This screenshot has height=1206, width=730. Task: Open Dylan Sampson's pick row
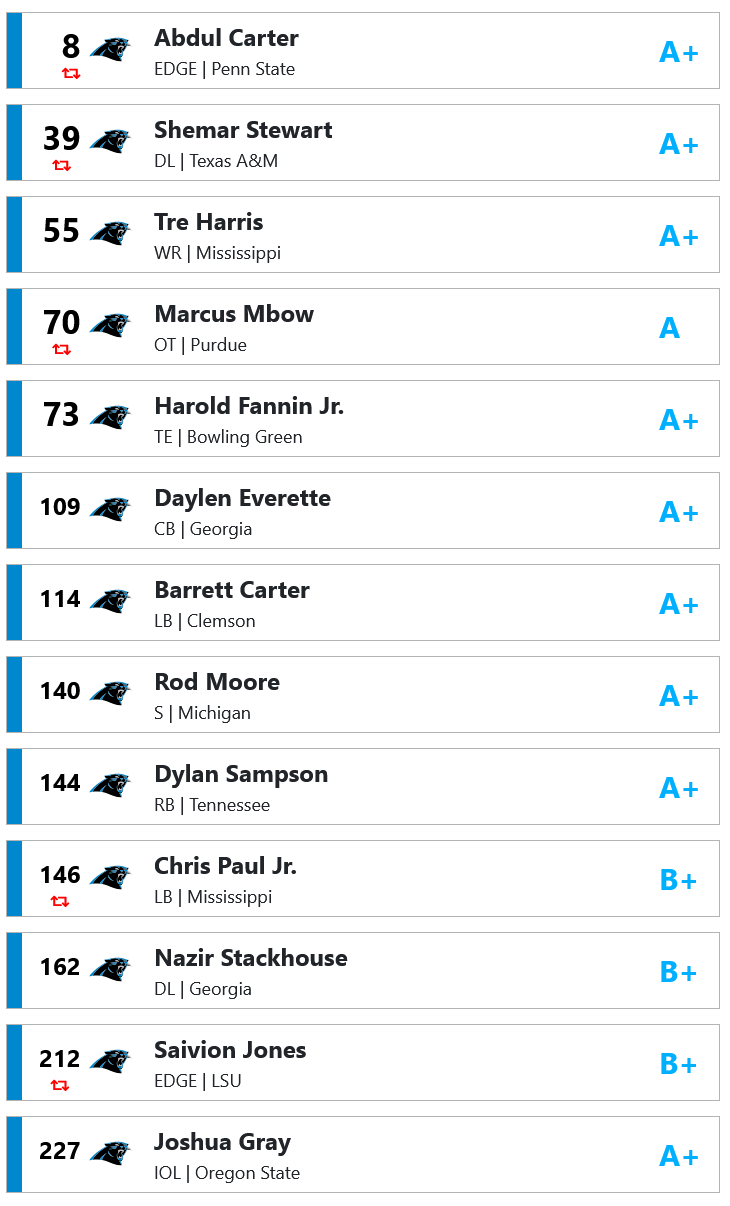[363, 787]
